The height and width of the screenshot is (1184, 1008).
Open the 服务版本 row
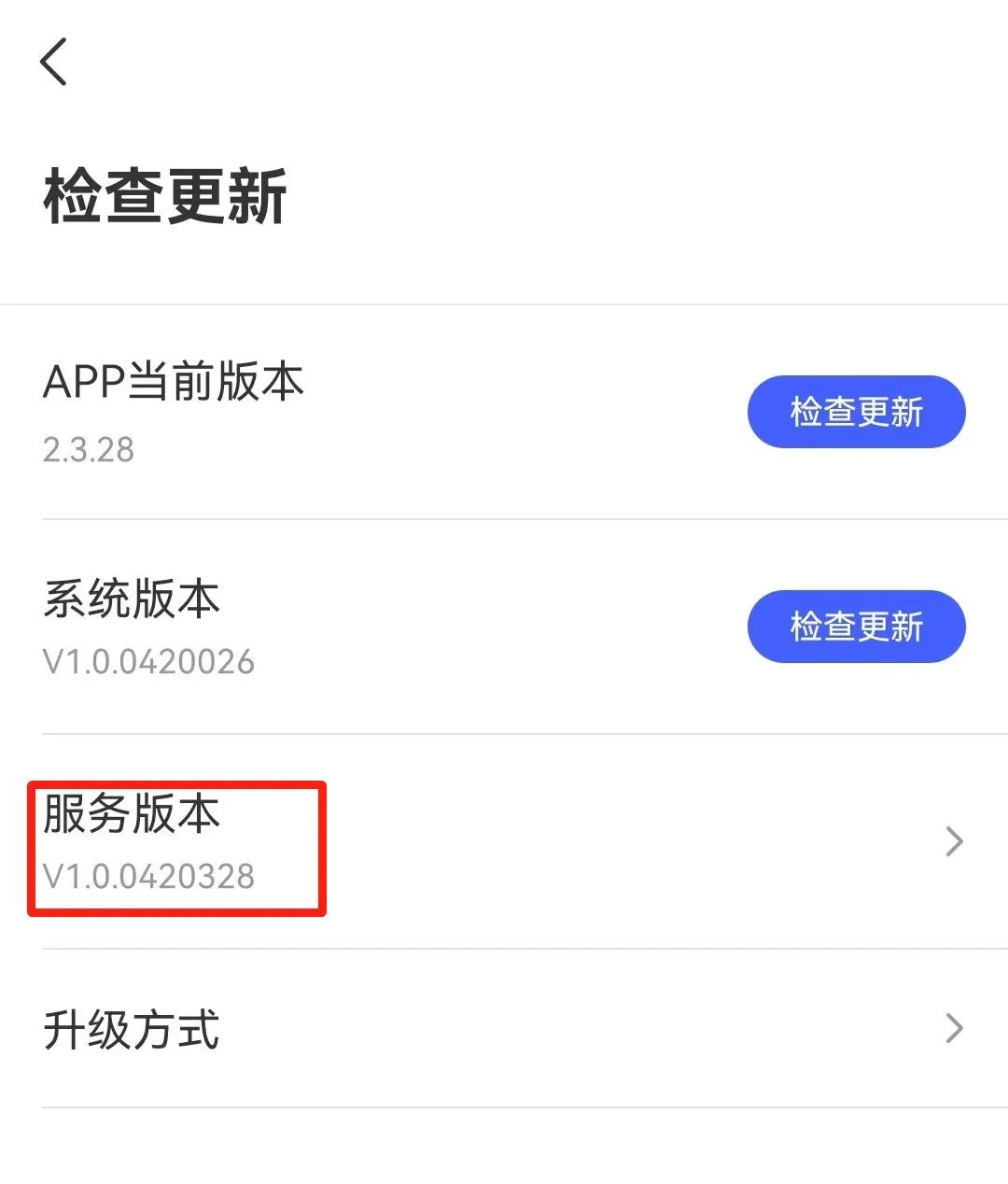[x=504, y=842]
